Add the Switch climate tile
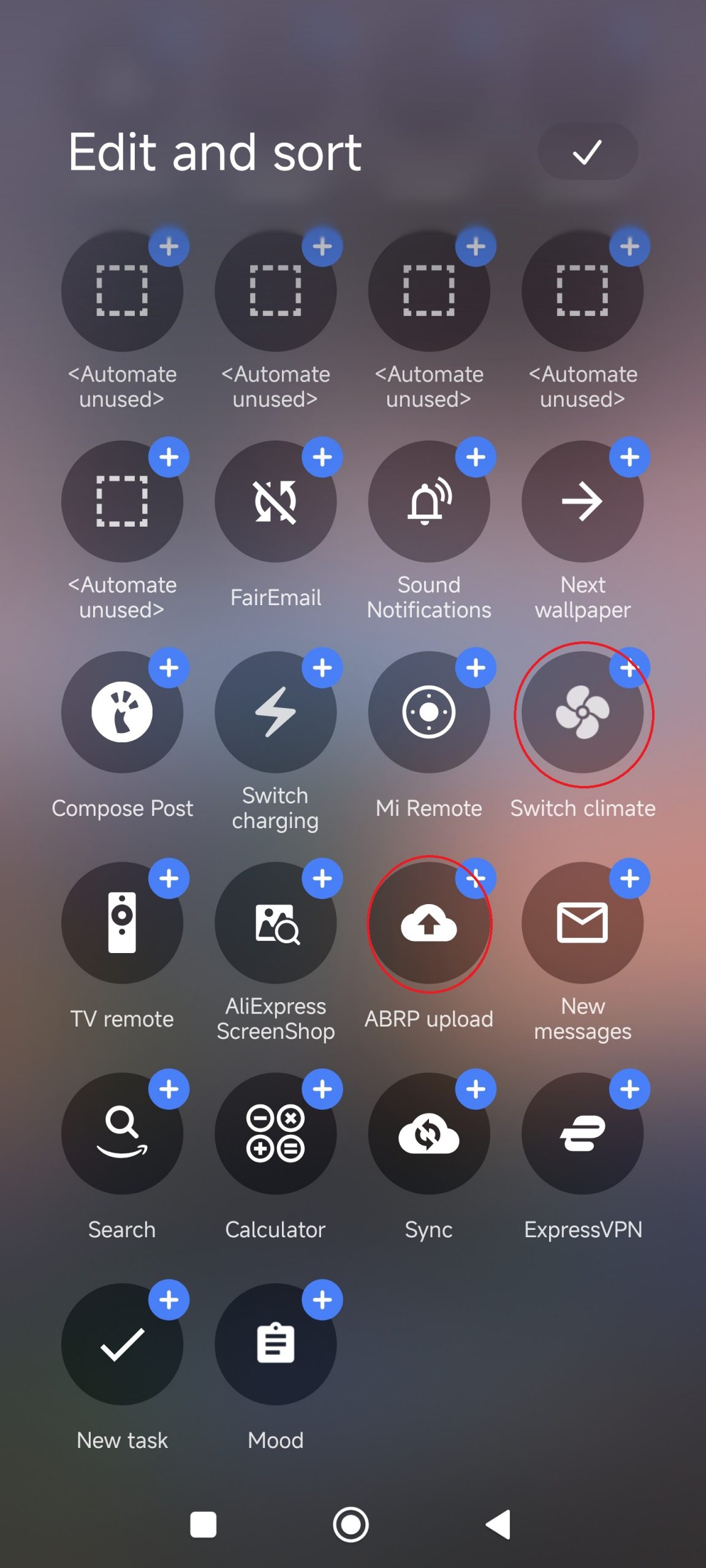 pyautogui.click(x=629, y=668)
